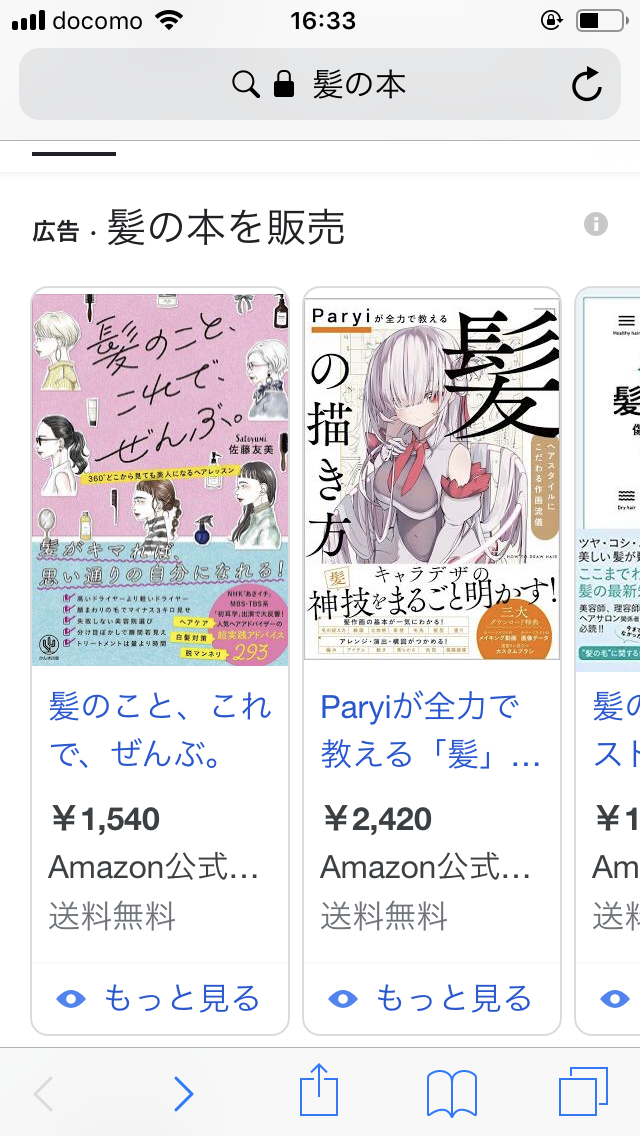640x1136 pixels.
Task: Tap もっと見る under the ¥2,420 book
Action: click(432, 998)
